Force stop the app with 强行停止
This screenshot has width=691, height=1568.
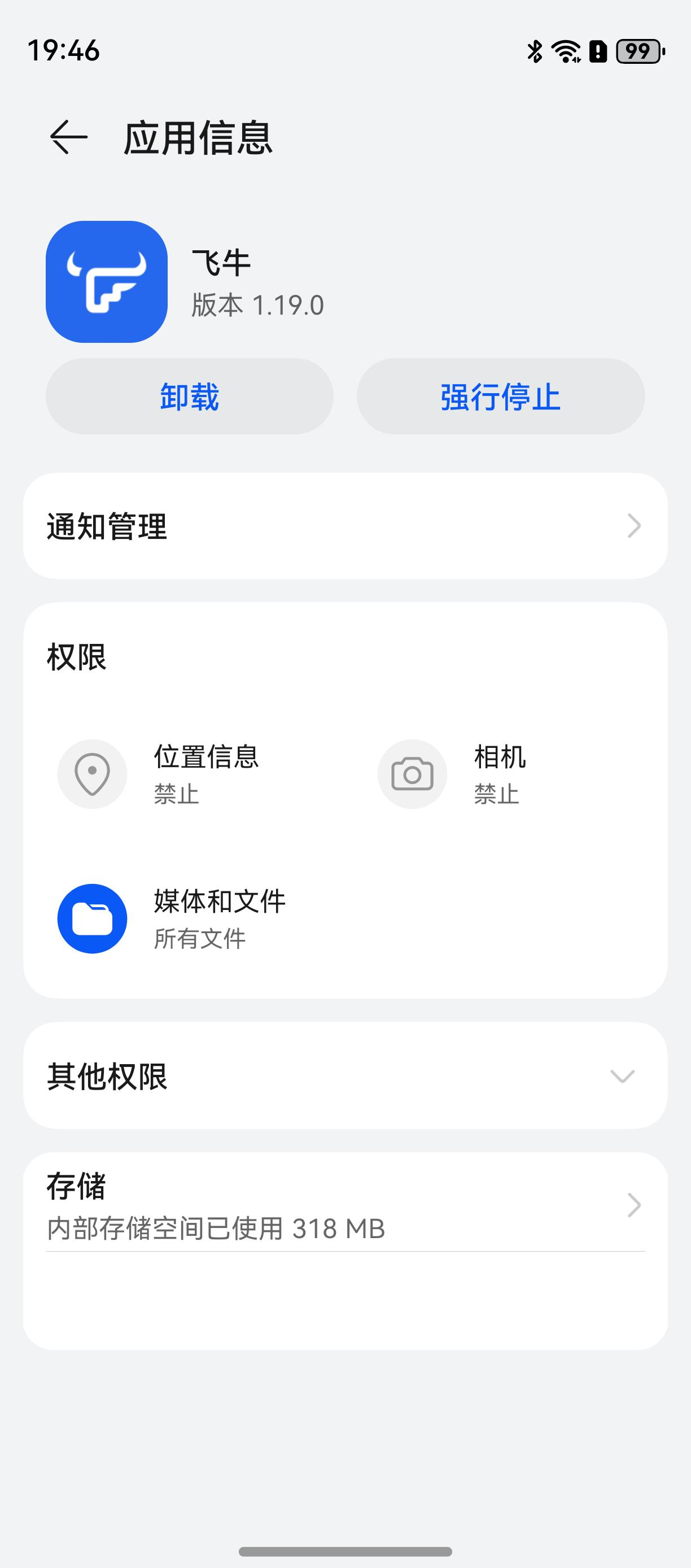click(500, 397)
